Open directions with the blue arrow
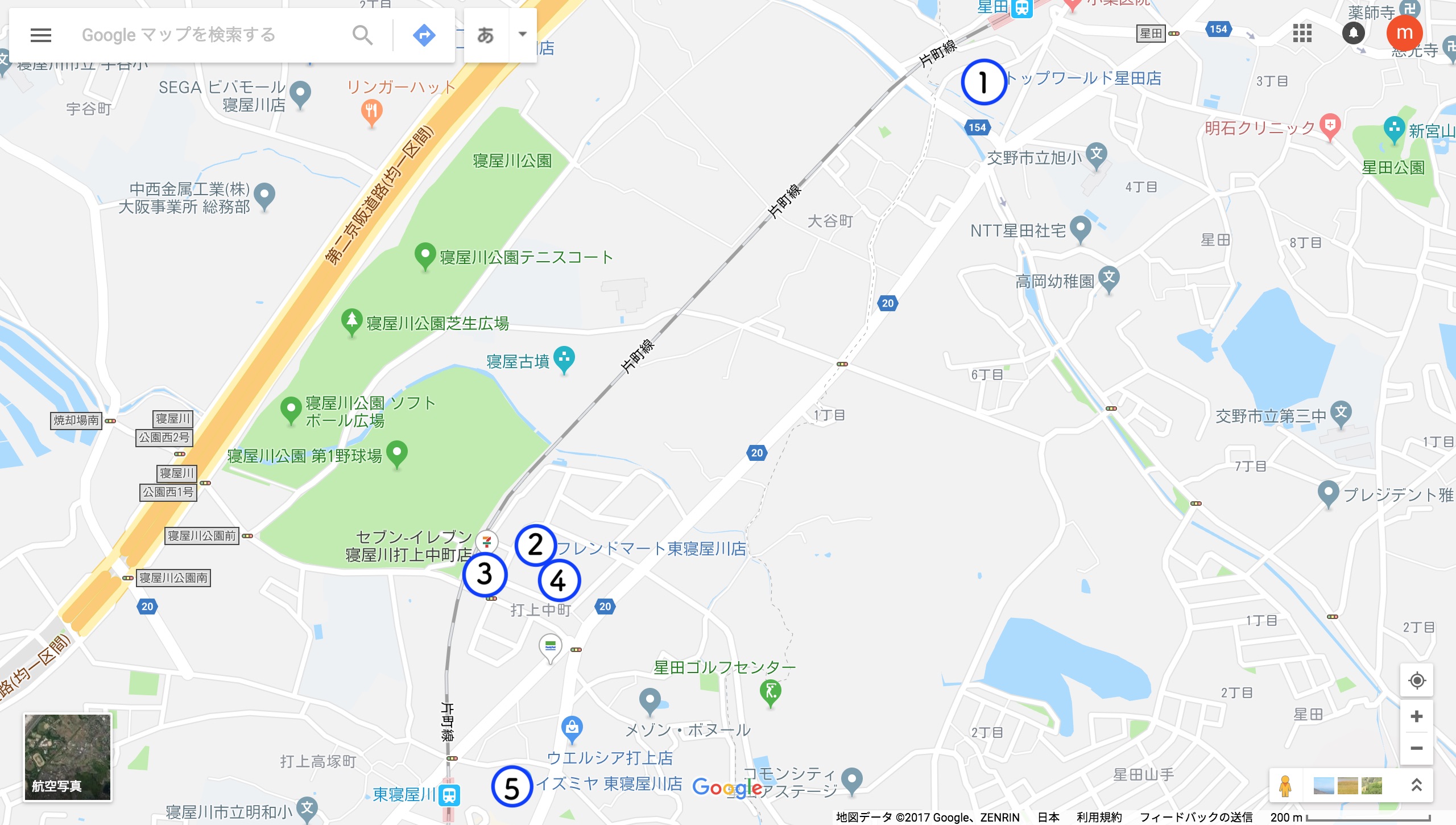The width and height of the screenshot is (1456, 825). [x=424, y=35]
